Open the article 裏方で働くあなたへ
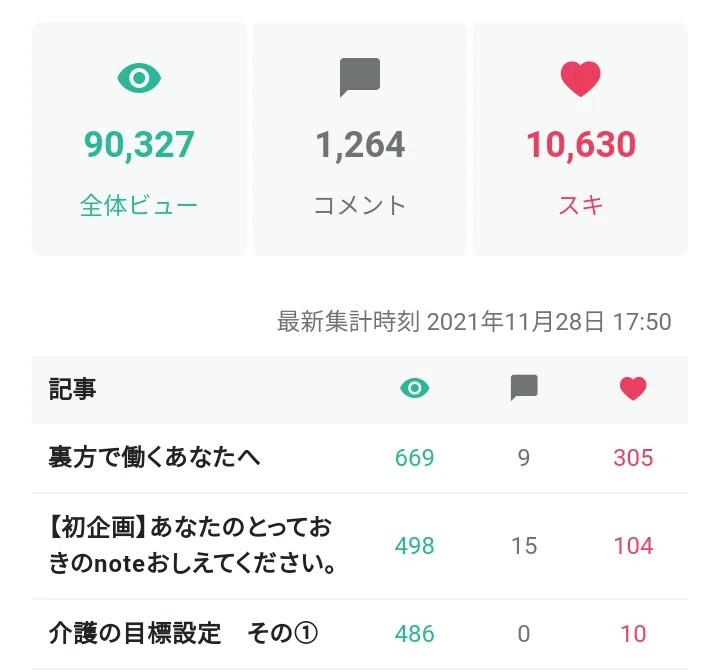 coord(360,458)
